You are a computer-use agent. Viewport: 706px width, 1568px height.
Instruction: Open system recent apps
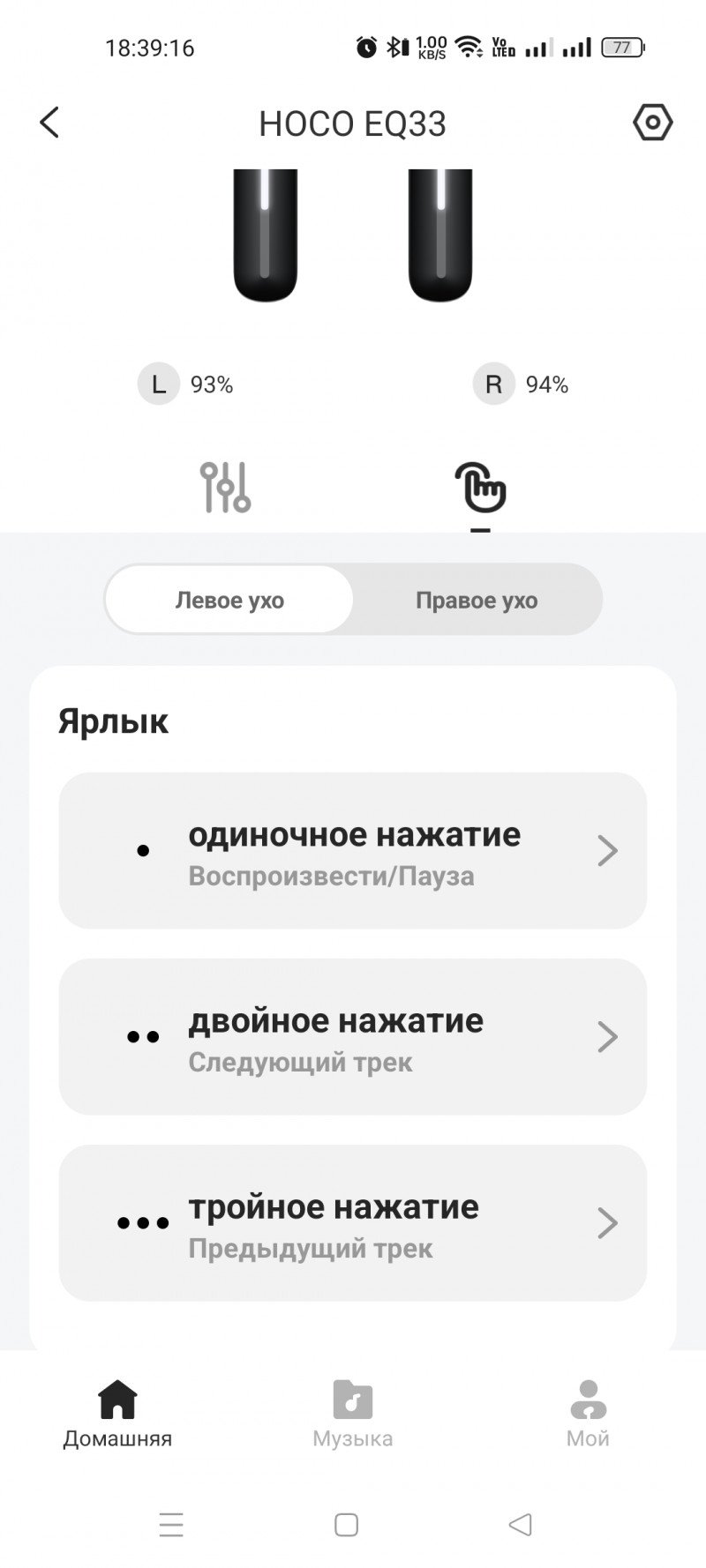171,1525
